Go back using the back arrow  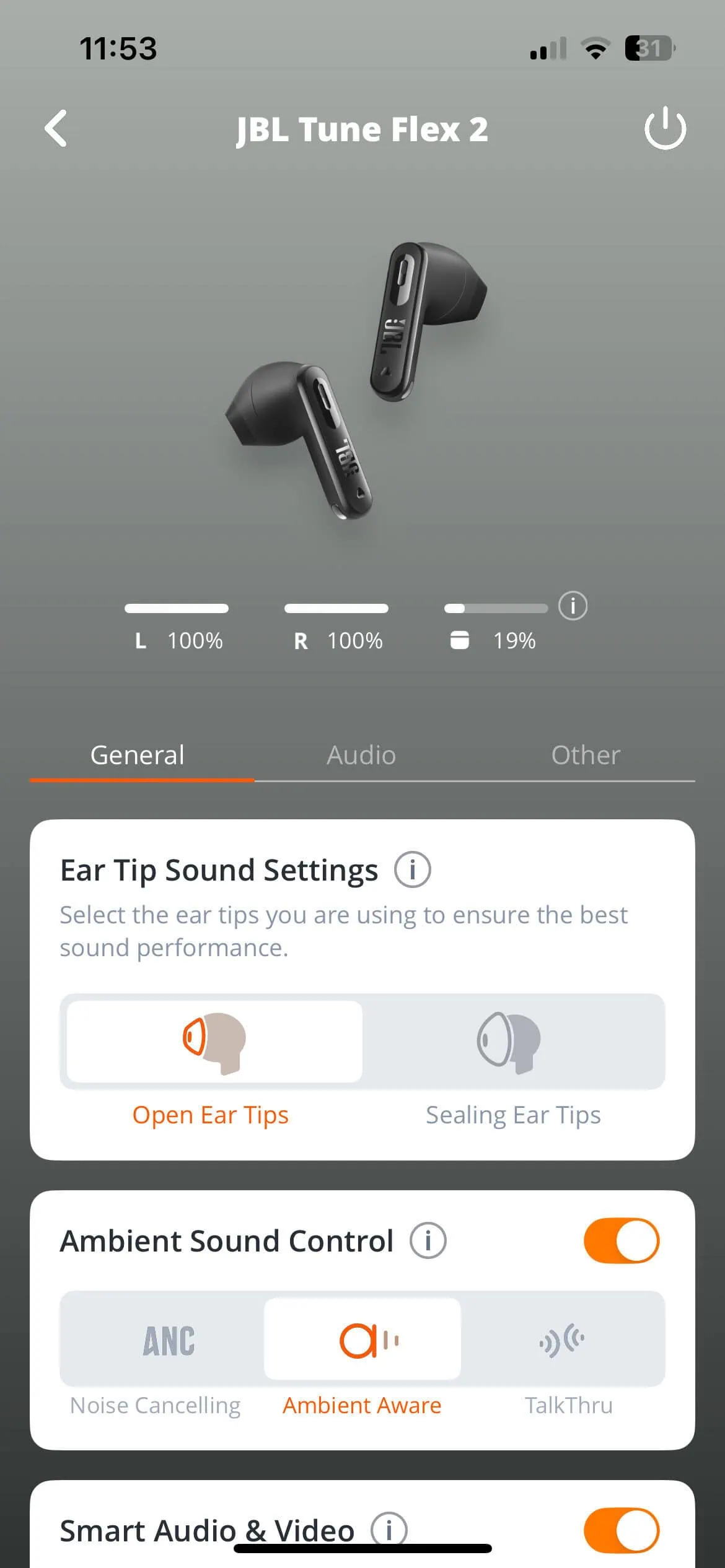pyautogui.click(x=56, y=129)
